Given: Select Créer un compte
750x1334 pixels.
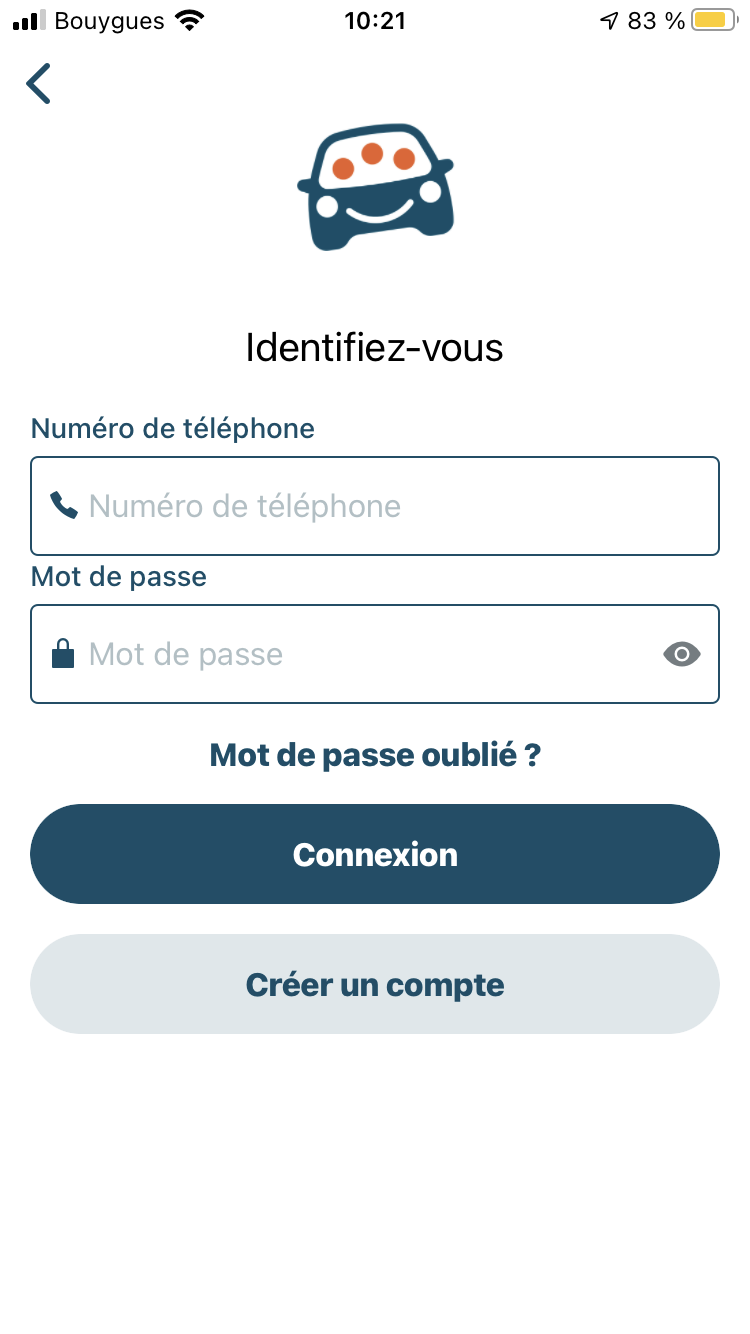Looking at the screenshot, I should (x=375, y=984).
